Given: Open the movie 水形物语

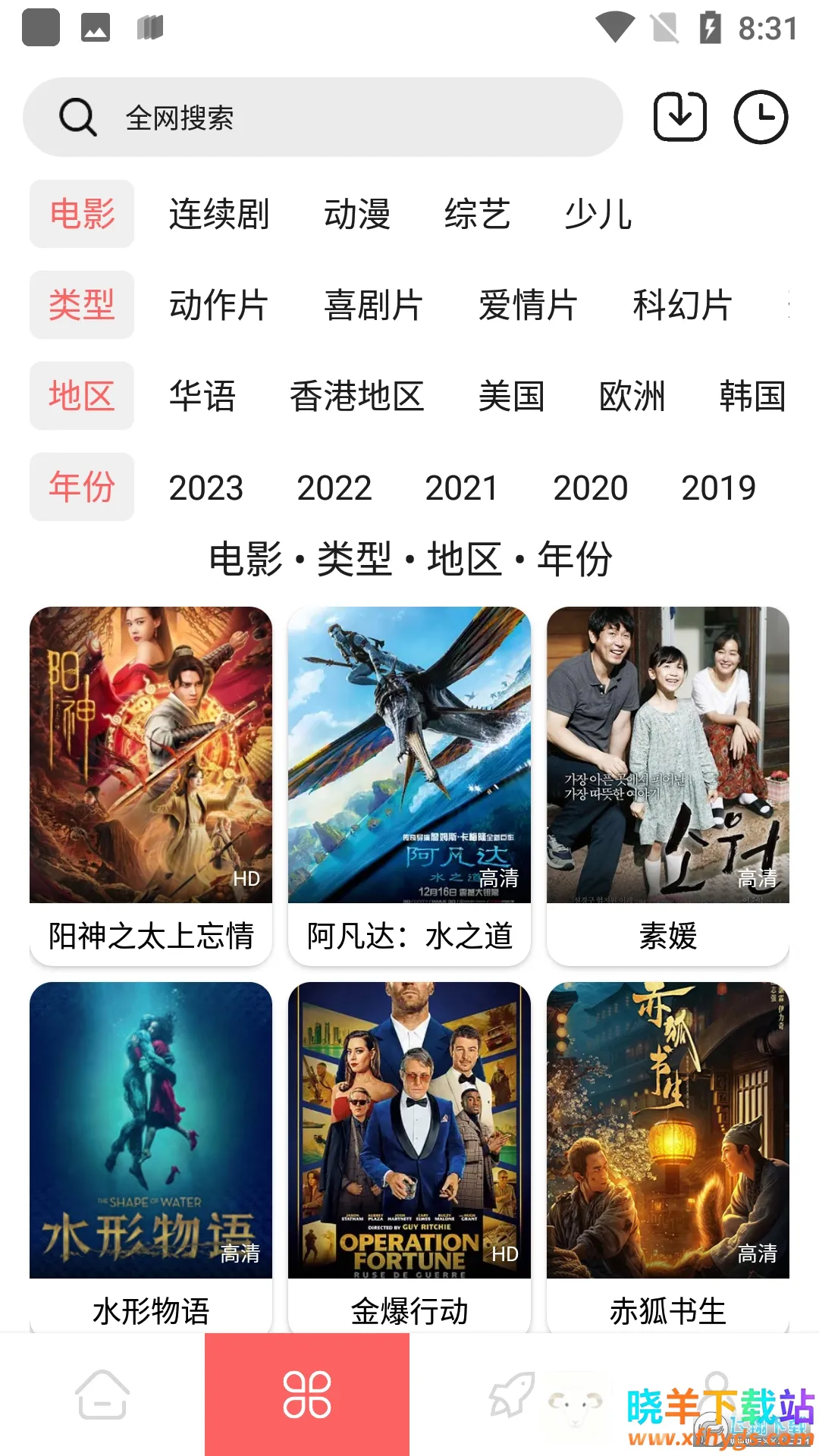Looking at the screenshot, I should point(151,1156).
